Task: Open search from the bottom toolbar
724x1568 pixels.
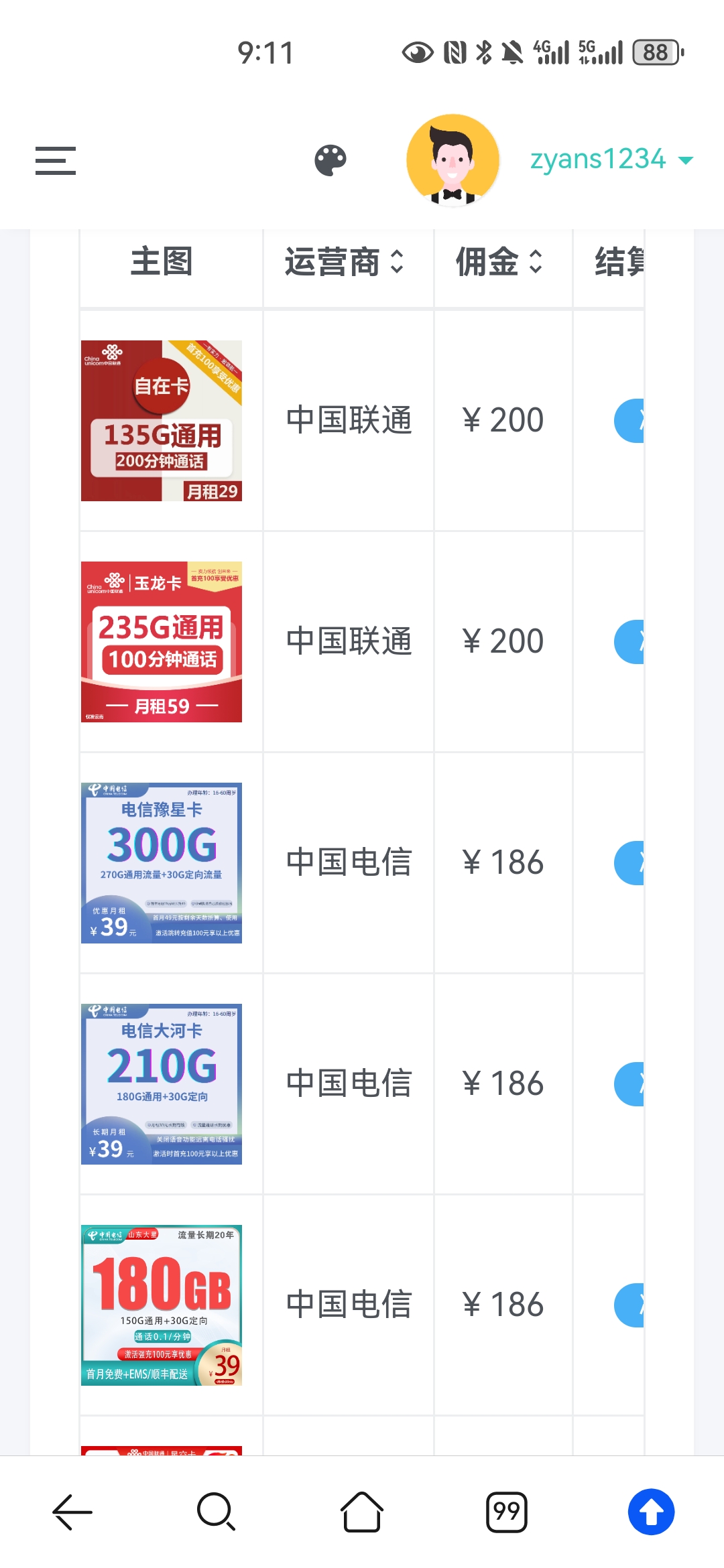Action: pyautogui.click(x=217, y=1512)
